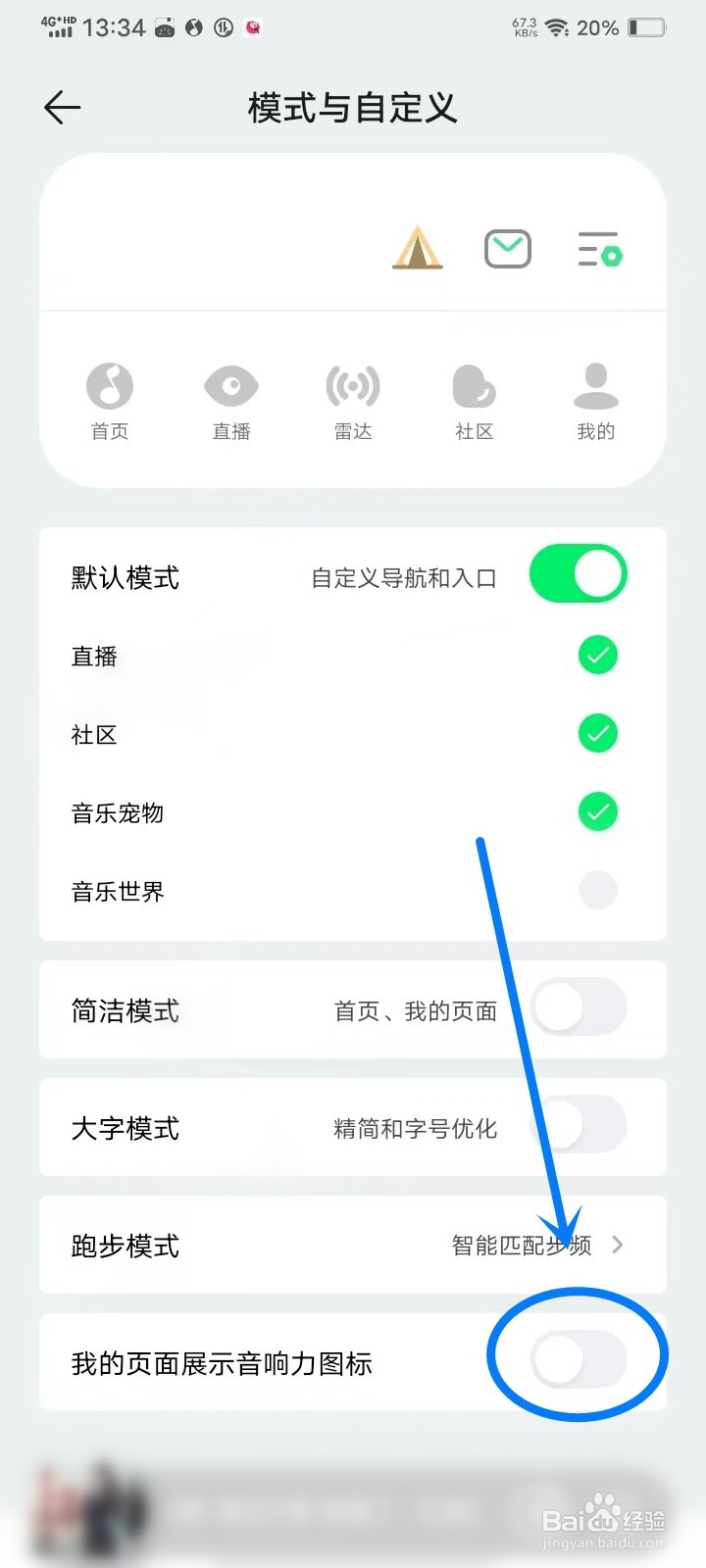Click the 智能匹配步频 text link
The height and width of the screenshot is (1568, 706).
(x=527, y=1245)
